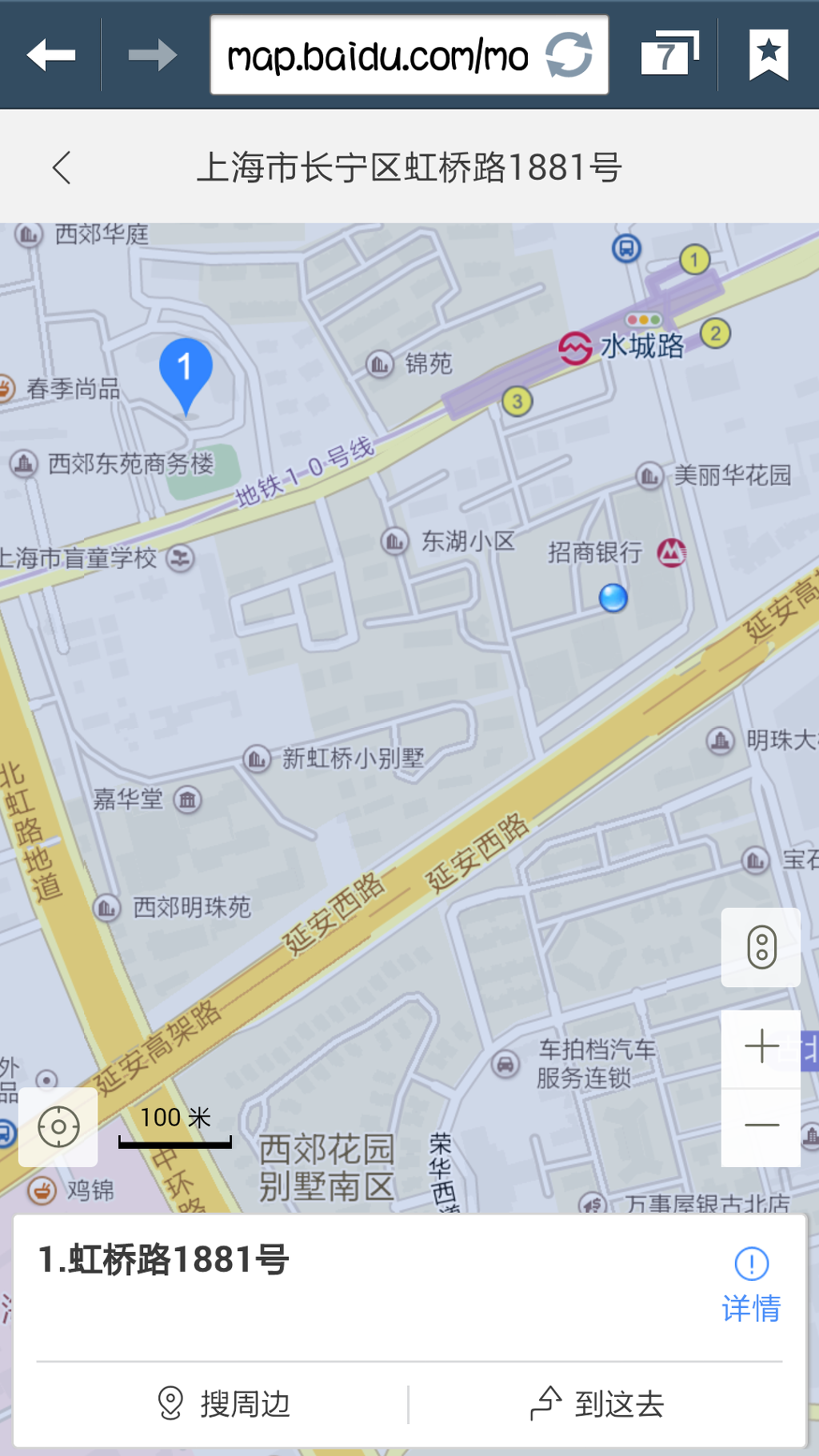The height and width of the screenshot is (1456, 819).
Task: Center map on my current location
Action: point(58,1126)
